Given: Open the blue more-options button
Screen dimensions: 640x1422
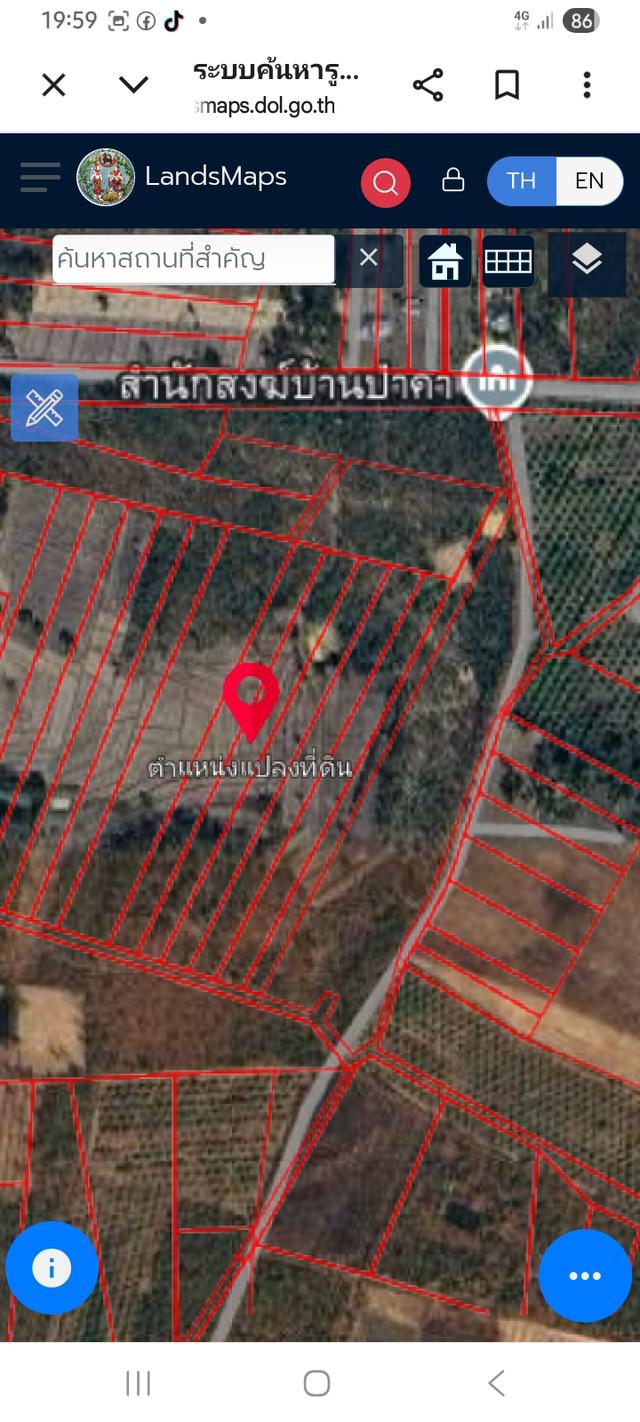Looking at the screenshot, I should (585, 1276).
